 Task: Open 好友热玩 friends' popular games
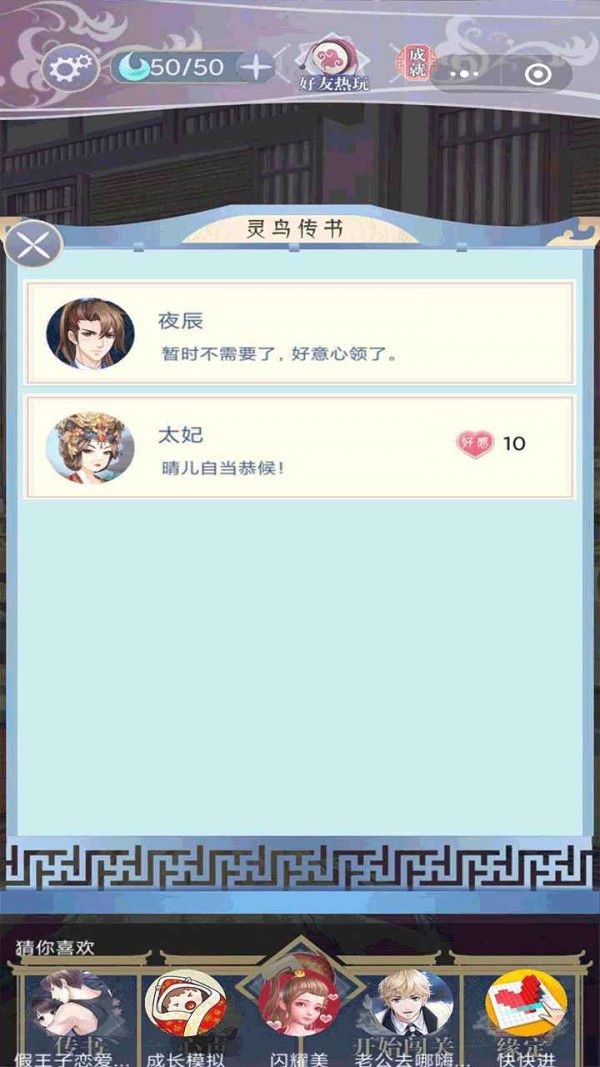click(334, 64)
